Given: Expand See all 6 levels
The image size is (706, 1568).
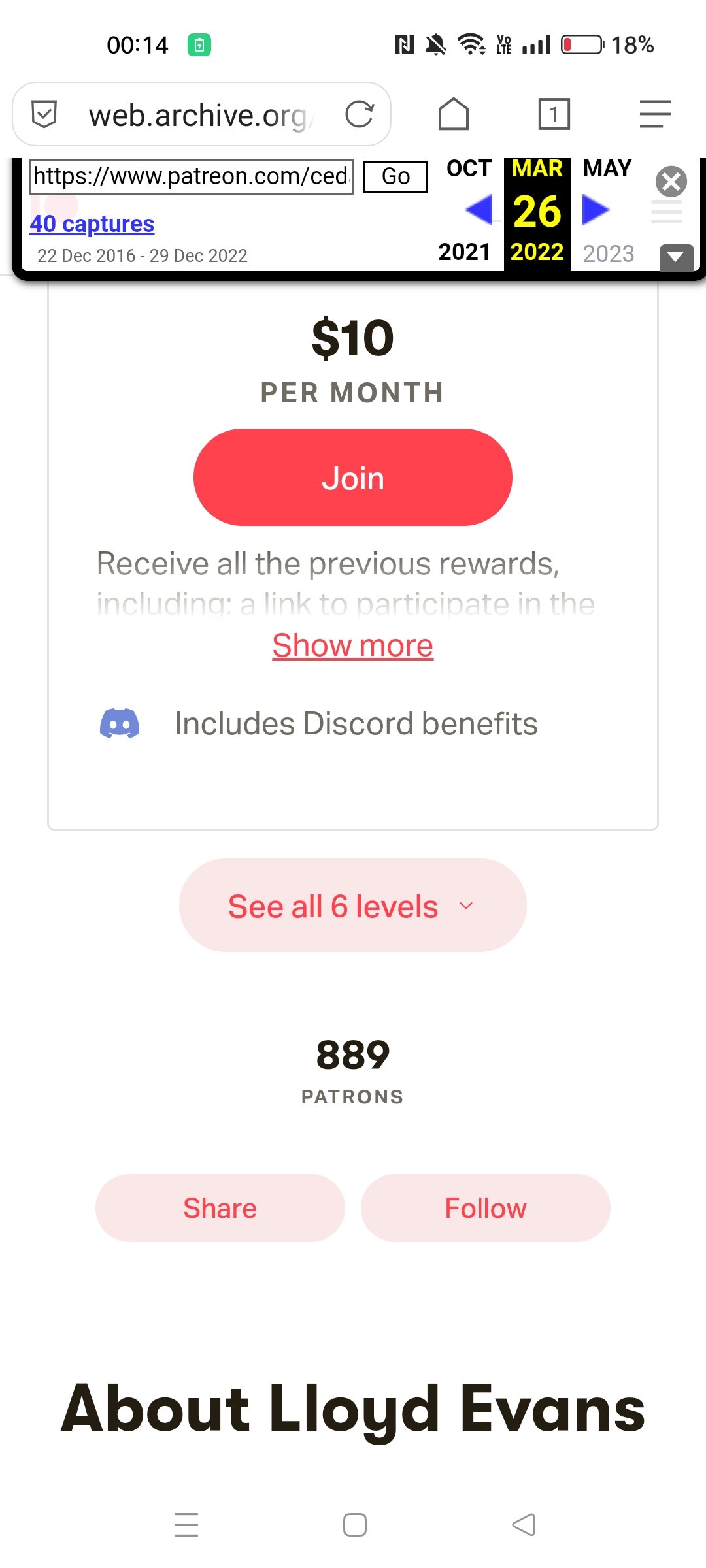Looking at the screenshot, I should pyautogui.click(x=353, y=906).
